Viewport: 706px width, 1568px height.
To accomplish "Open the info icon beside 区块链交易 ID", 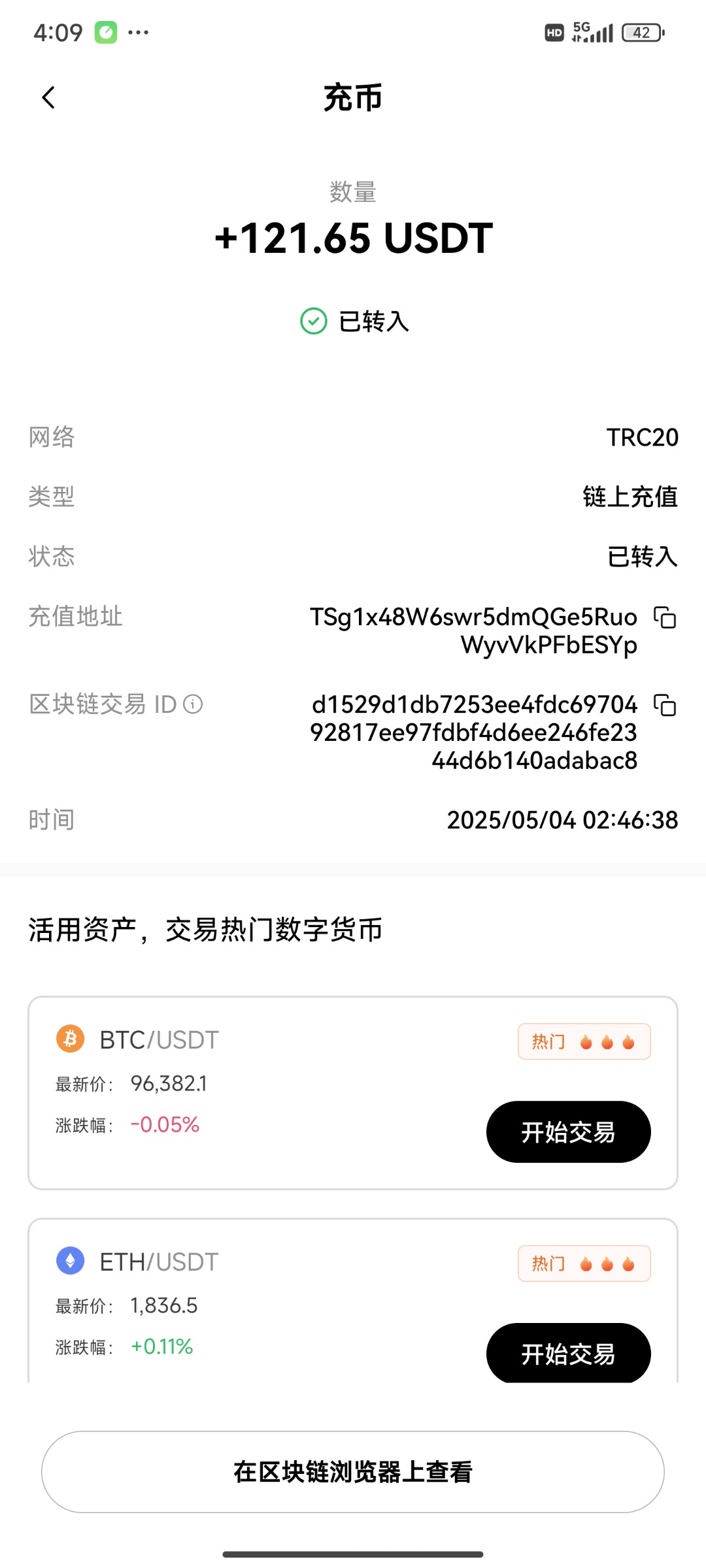I will pos(193,704).
